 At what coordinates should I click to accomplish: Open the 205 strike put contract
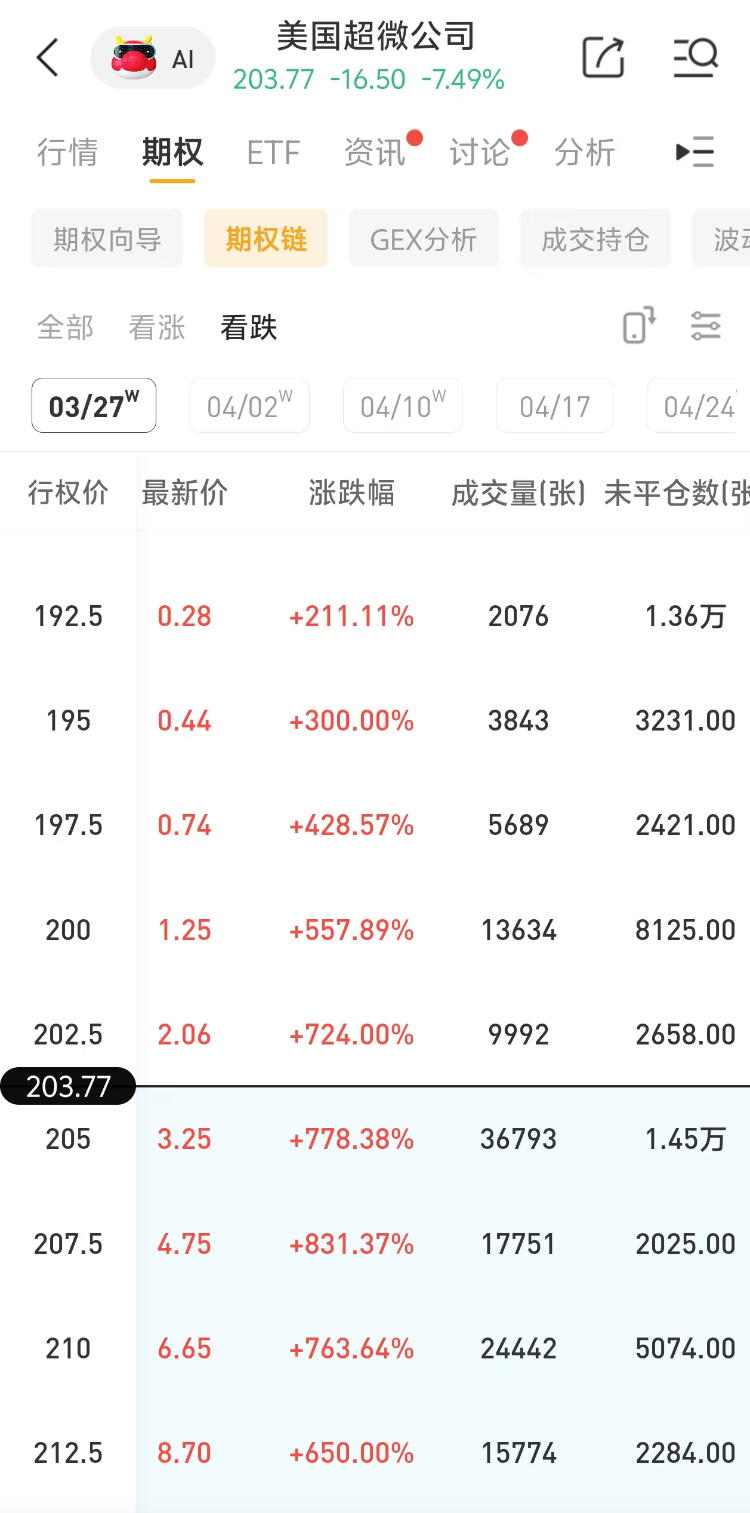point(375,1139)
